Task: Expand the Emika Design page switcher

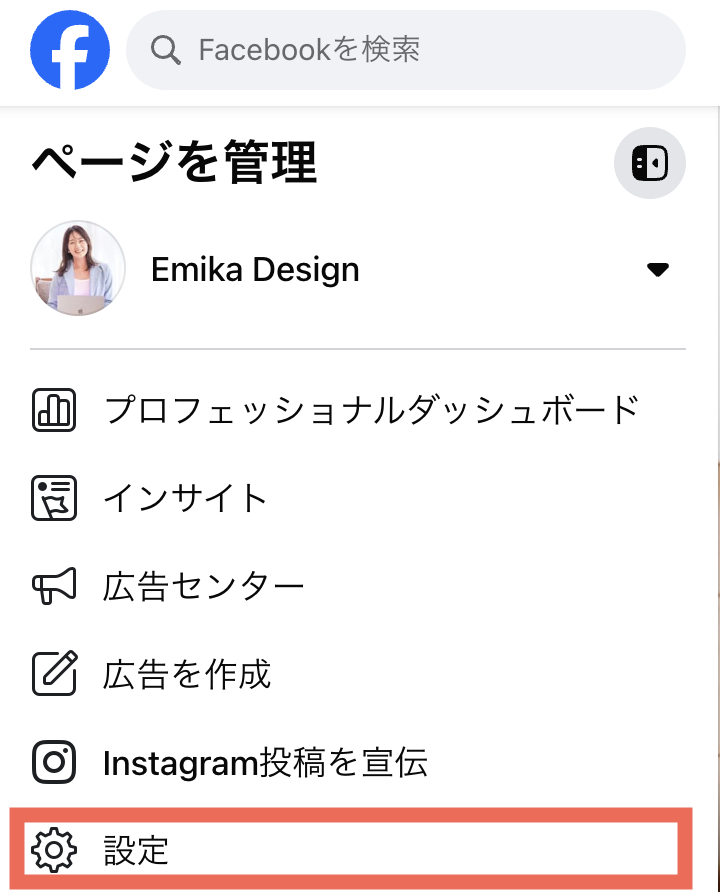Action: tap(657, 269)
